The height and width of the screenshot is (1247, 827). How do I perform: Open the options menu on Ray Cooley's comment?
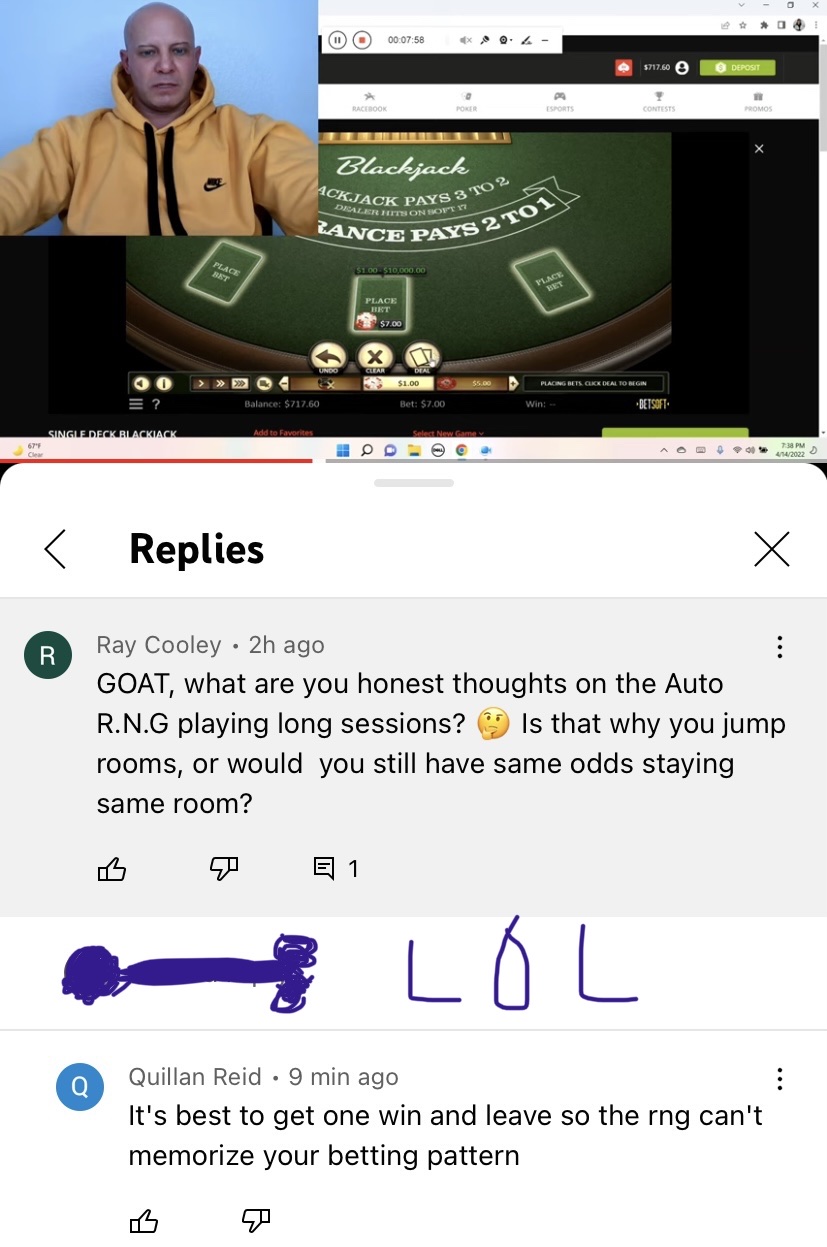(779, 647)
